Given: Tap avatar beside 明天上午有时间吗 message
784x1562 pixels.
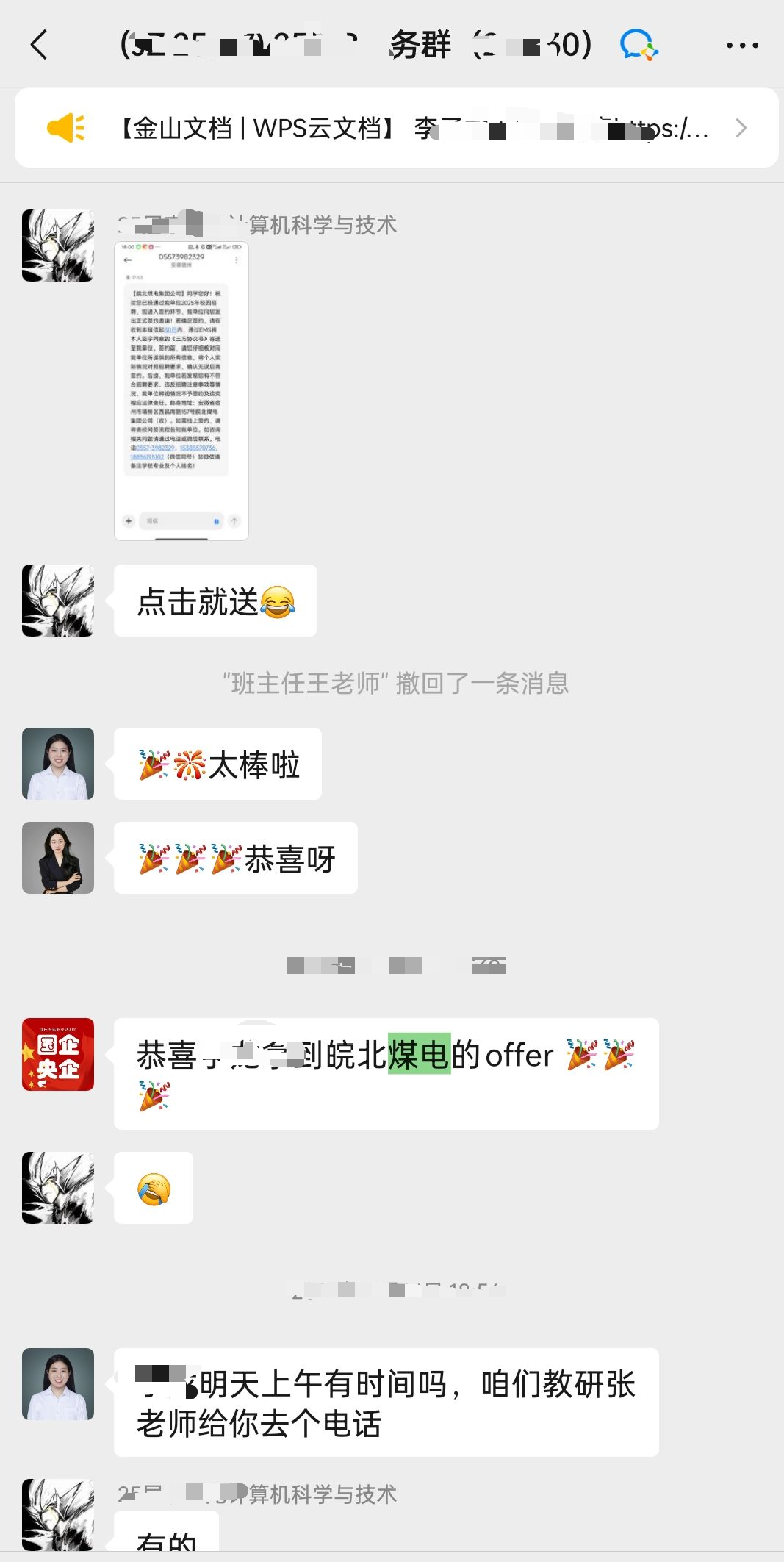Looking at the screenshot, I should (x=58, y=1384).
